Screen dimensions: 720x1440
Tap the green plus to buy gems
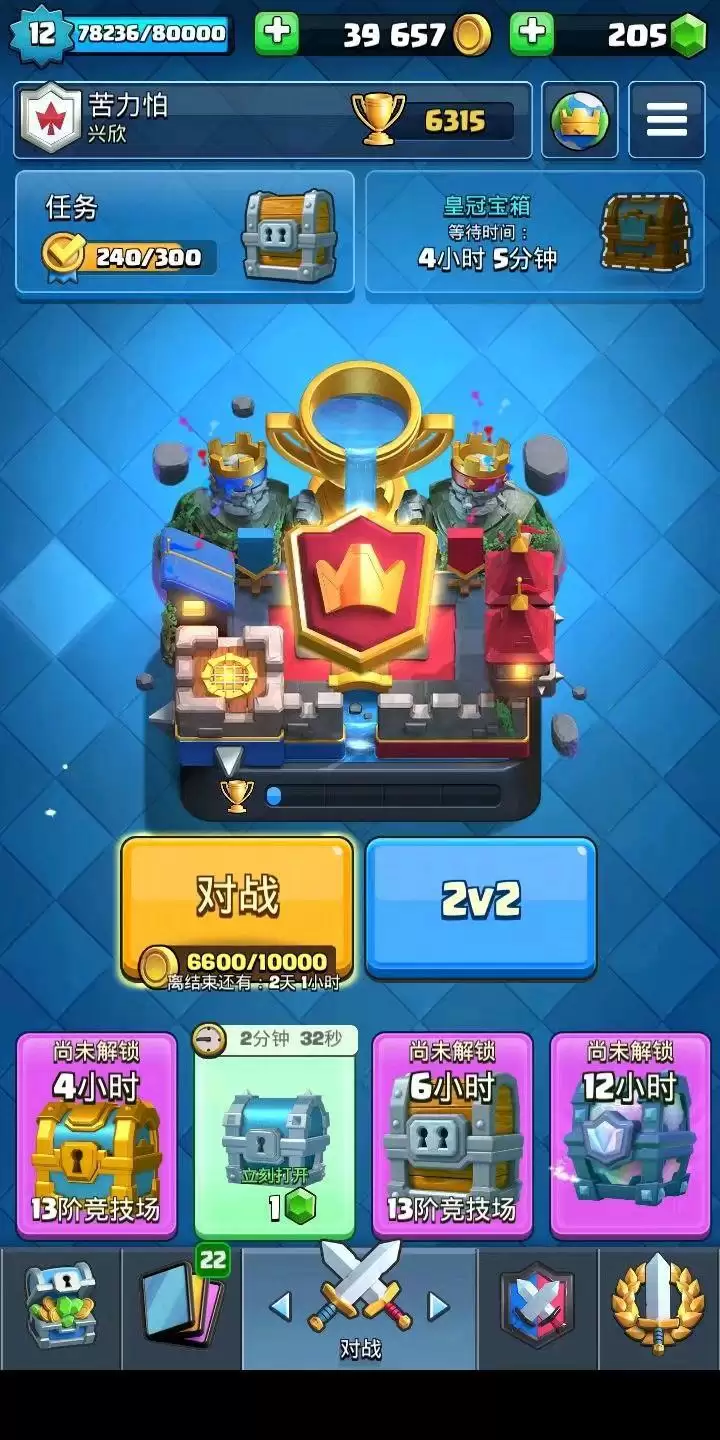tap(532, 34)
